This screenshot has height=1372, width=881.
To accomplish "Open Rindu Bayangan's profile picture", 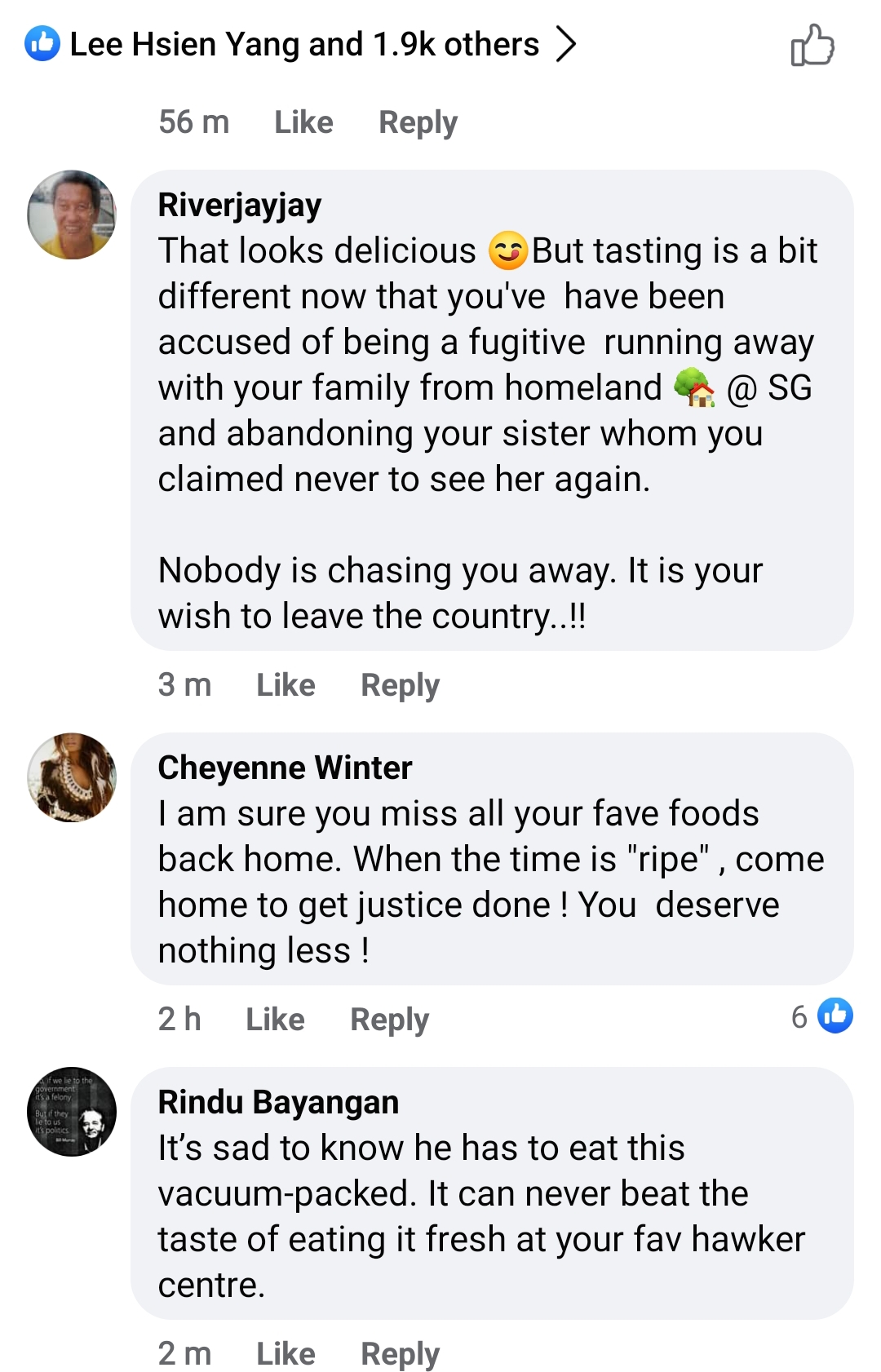I will click(x=72, y=1111).
